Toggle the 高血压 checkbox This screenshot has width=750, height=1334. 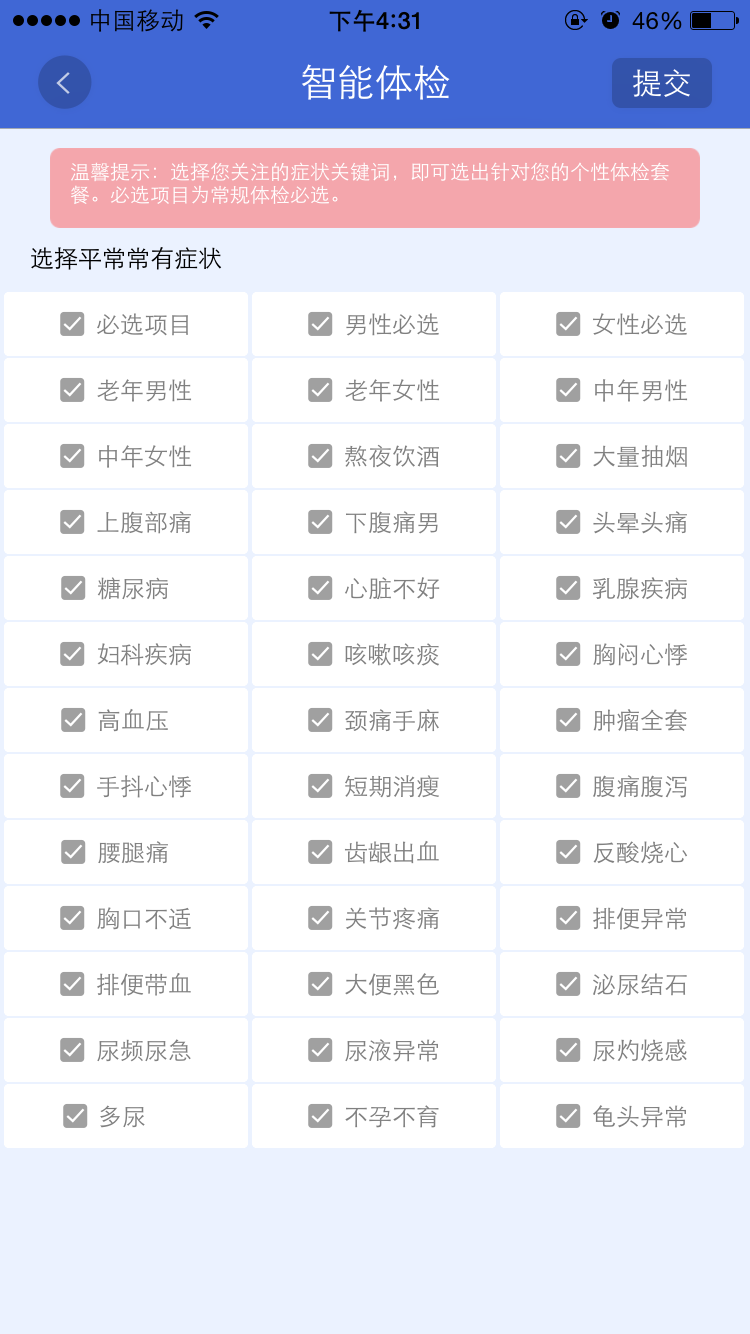click(x=72, y=720)
